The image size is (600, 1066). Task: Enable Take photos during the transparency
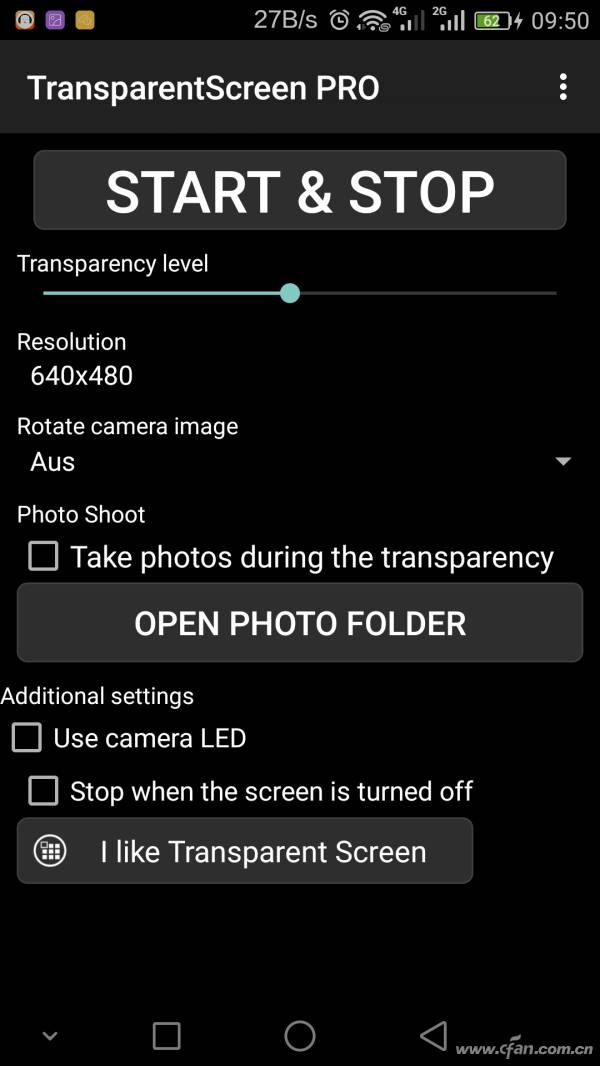click(x=43, y=557)
